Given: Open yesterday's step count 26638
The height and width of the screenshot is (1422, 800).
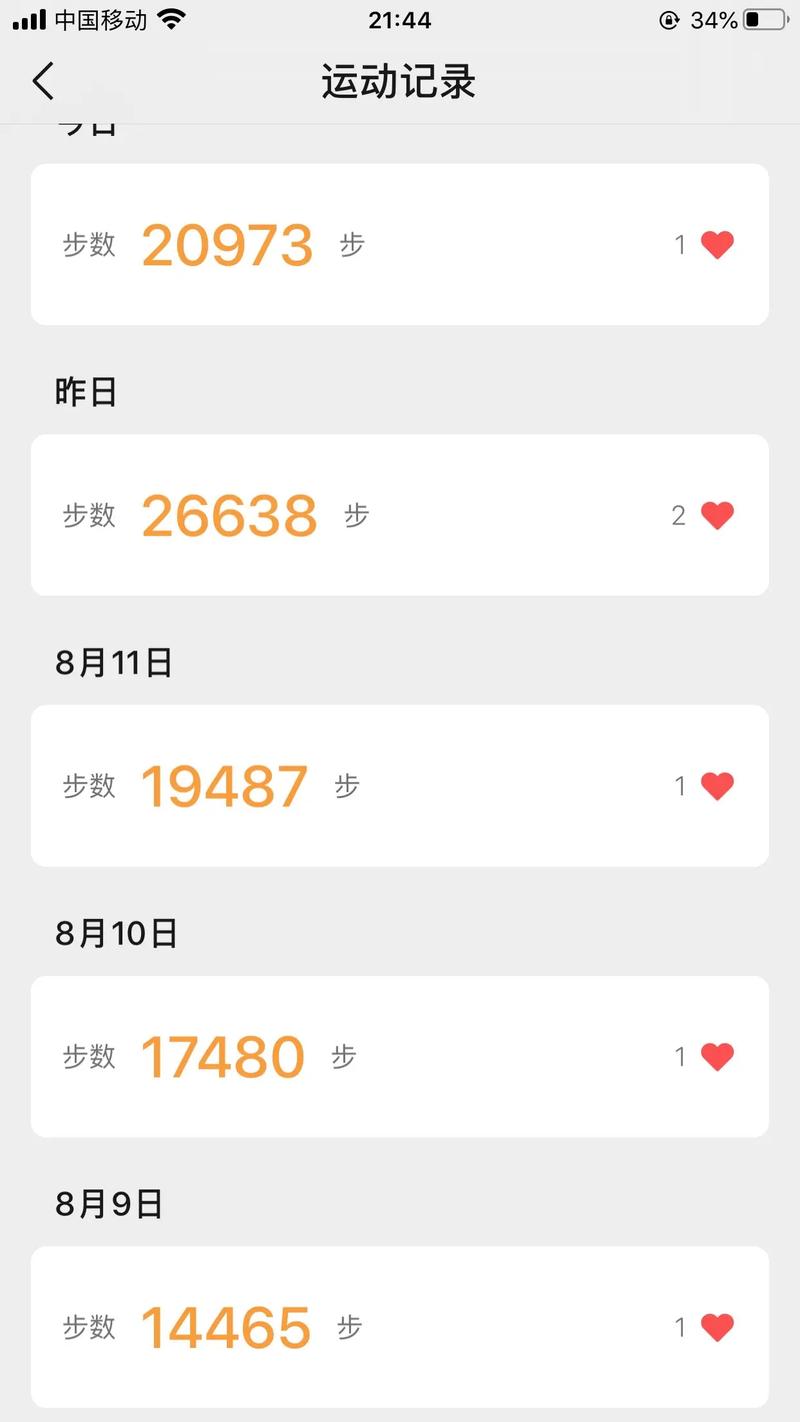Looking at the screenshot, I should point(229,514).
